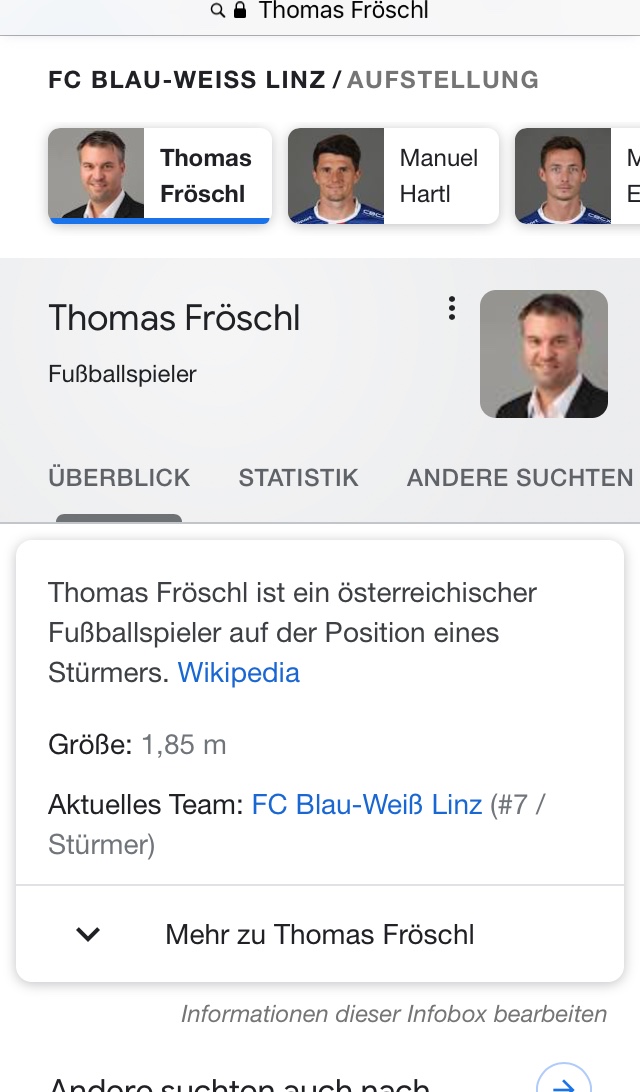
Task: Switch to the Andere suchten tab
Action: pos(520,478)
